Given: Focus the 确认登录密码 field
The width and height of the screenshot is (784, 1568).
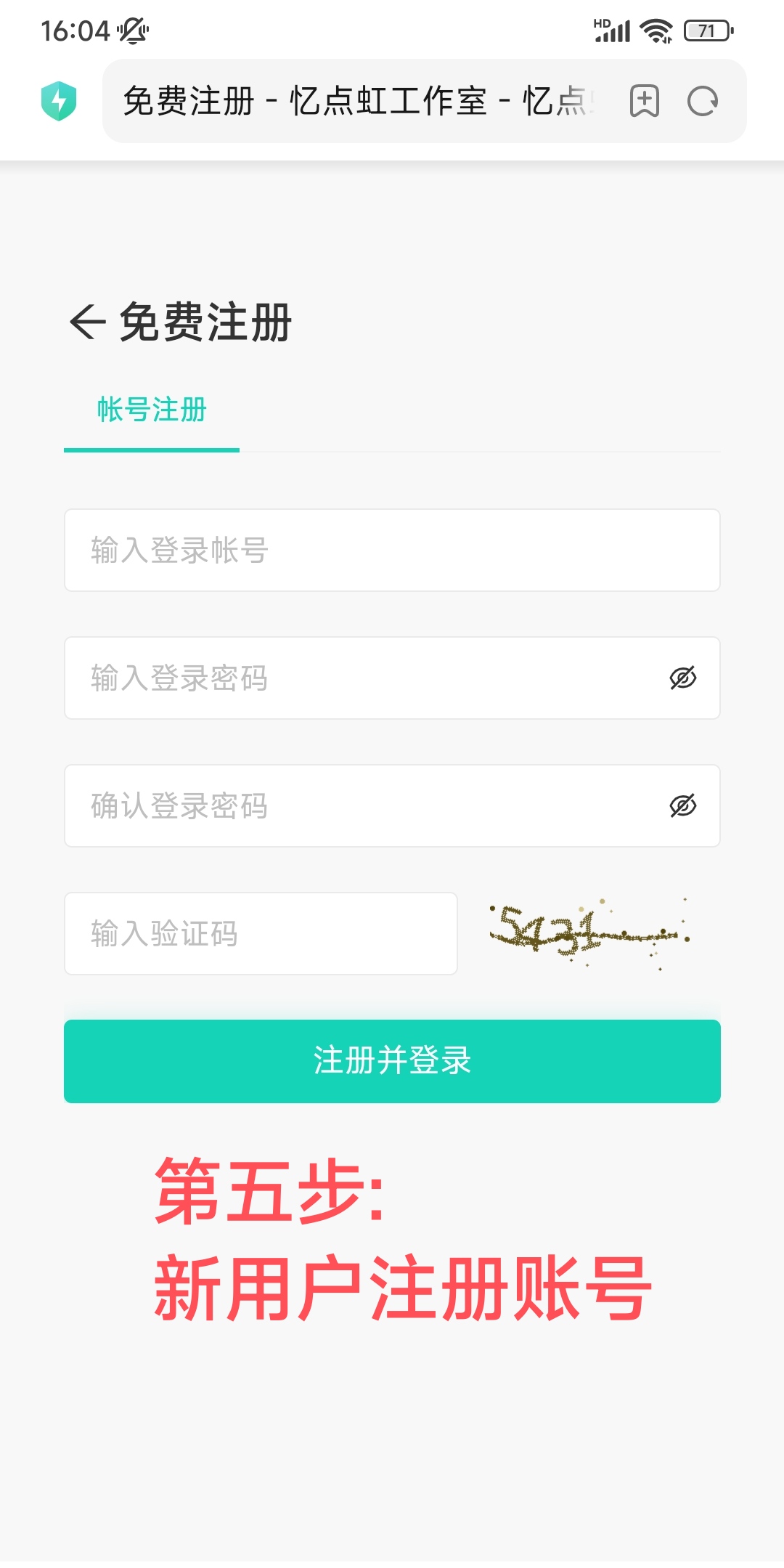Looking at the screenshot, I should pyautogui.click(x=363, y=806).
